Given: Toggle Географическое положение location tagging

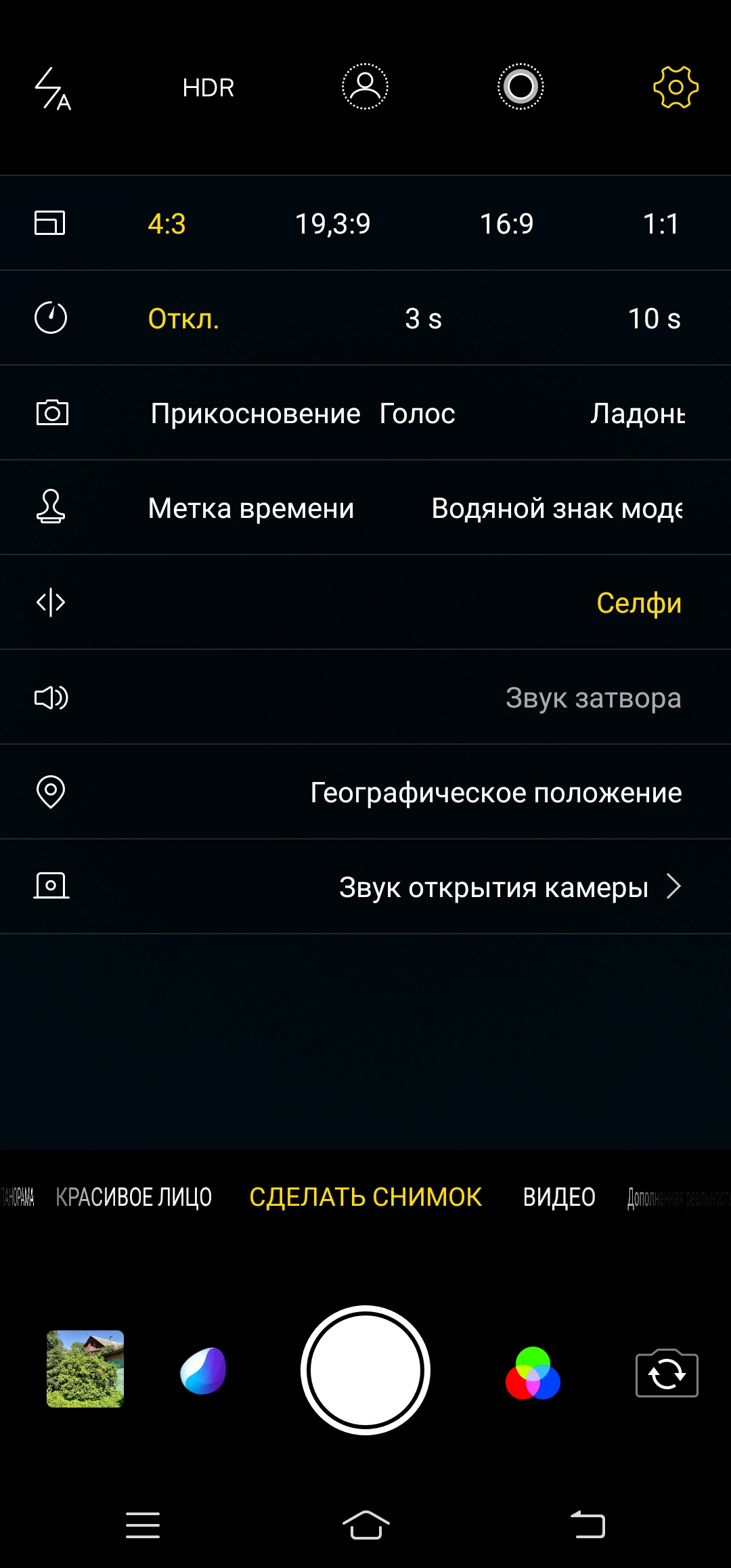Looking at the screenshot, I should tap(495, 793).
